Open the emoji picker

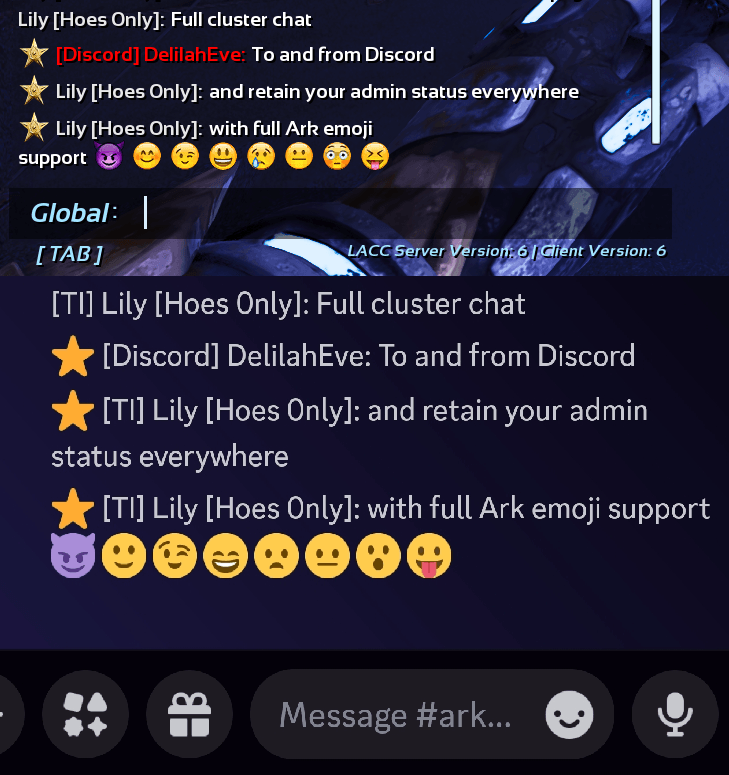[569, 715]
